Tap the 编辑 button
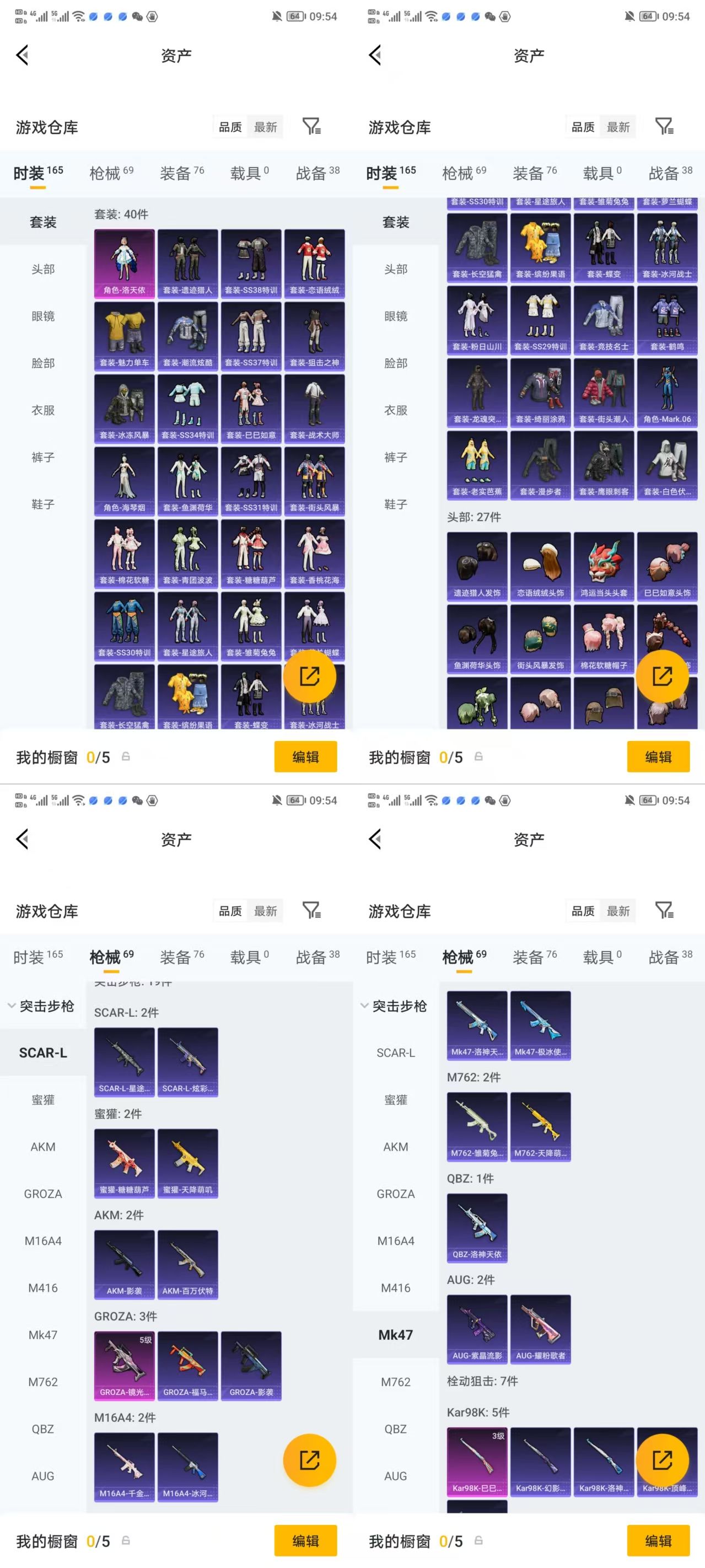The width and height of the screenshot is (705, 1568). coord(305,756)
